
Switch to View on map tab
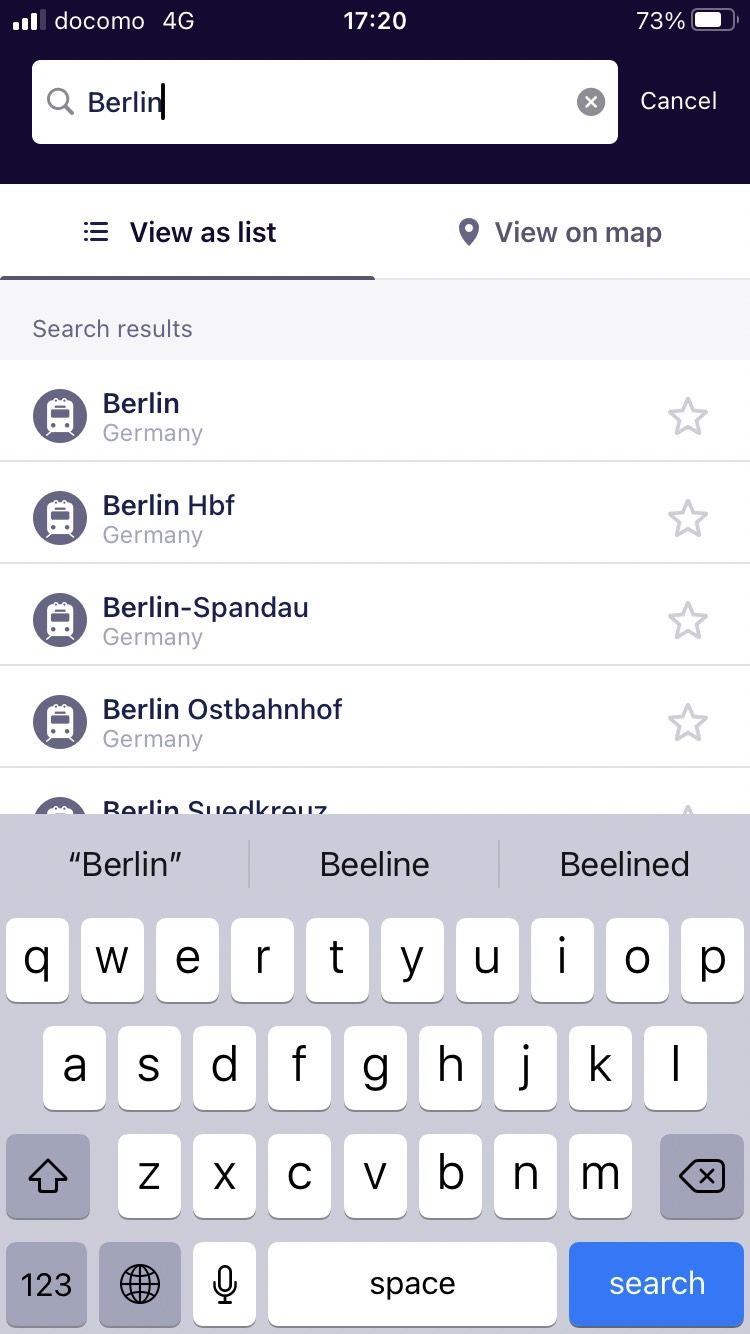[560, 233]
